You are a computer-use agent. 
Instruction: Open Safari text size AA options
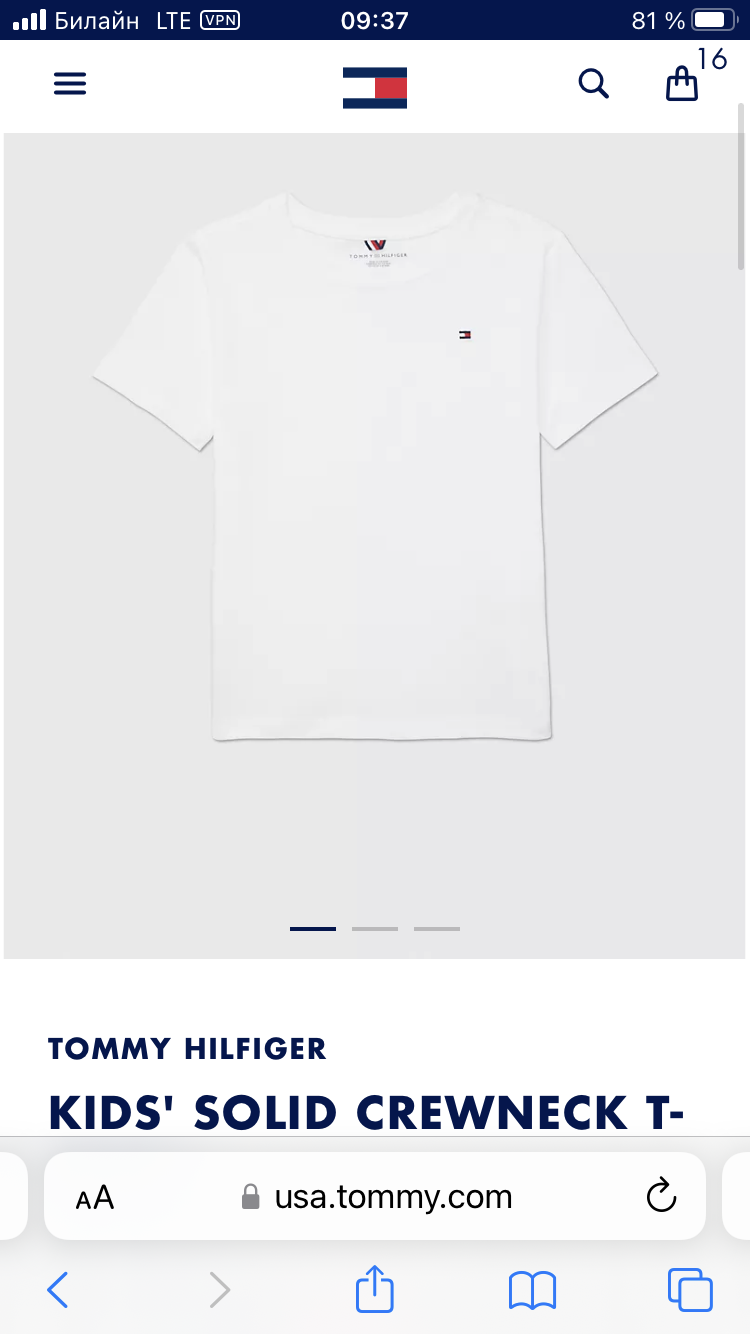pos(95,1197)
